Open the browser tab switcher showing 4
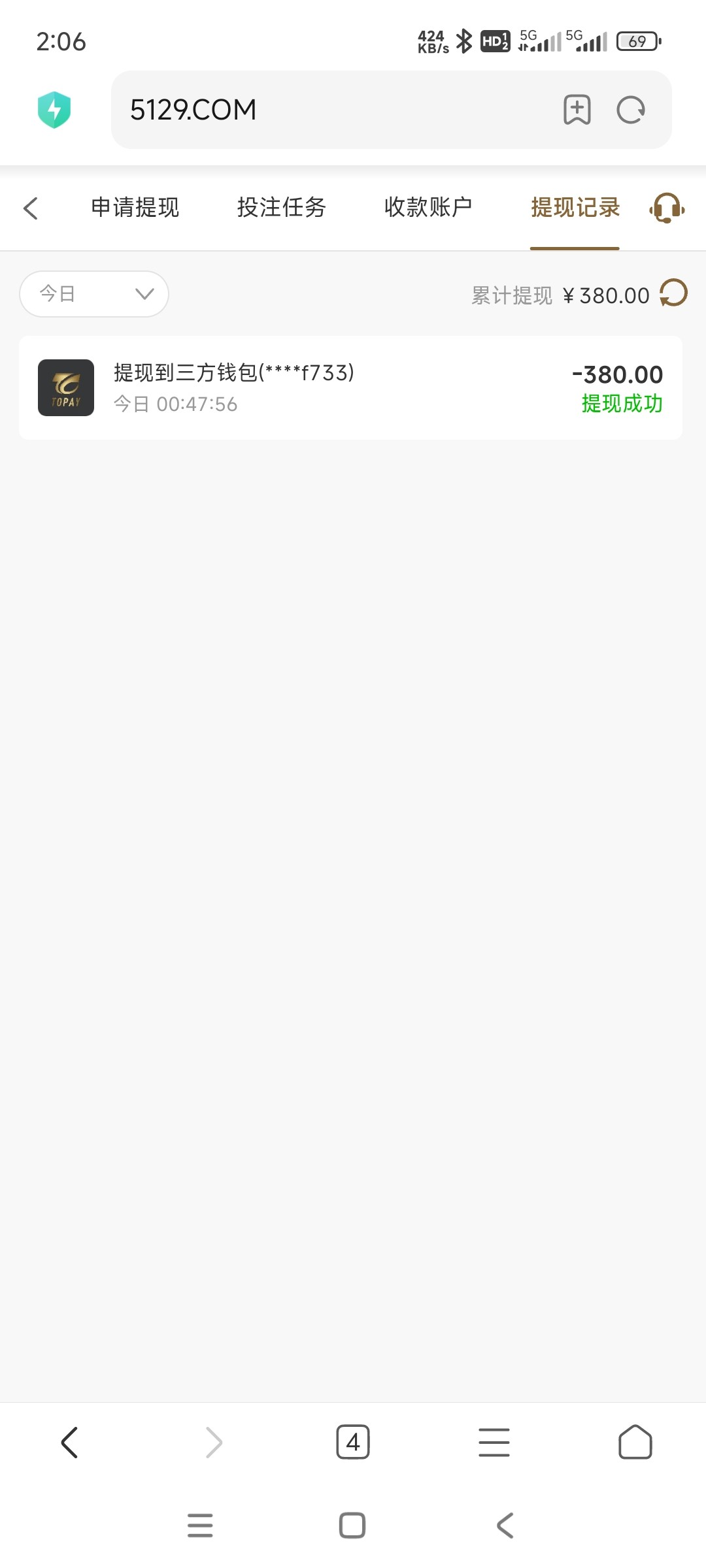The width and height of the screenshot is (706, 1568). 353,1443
